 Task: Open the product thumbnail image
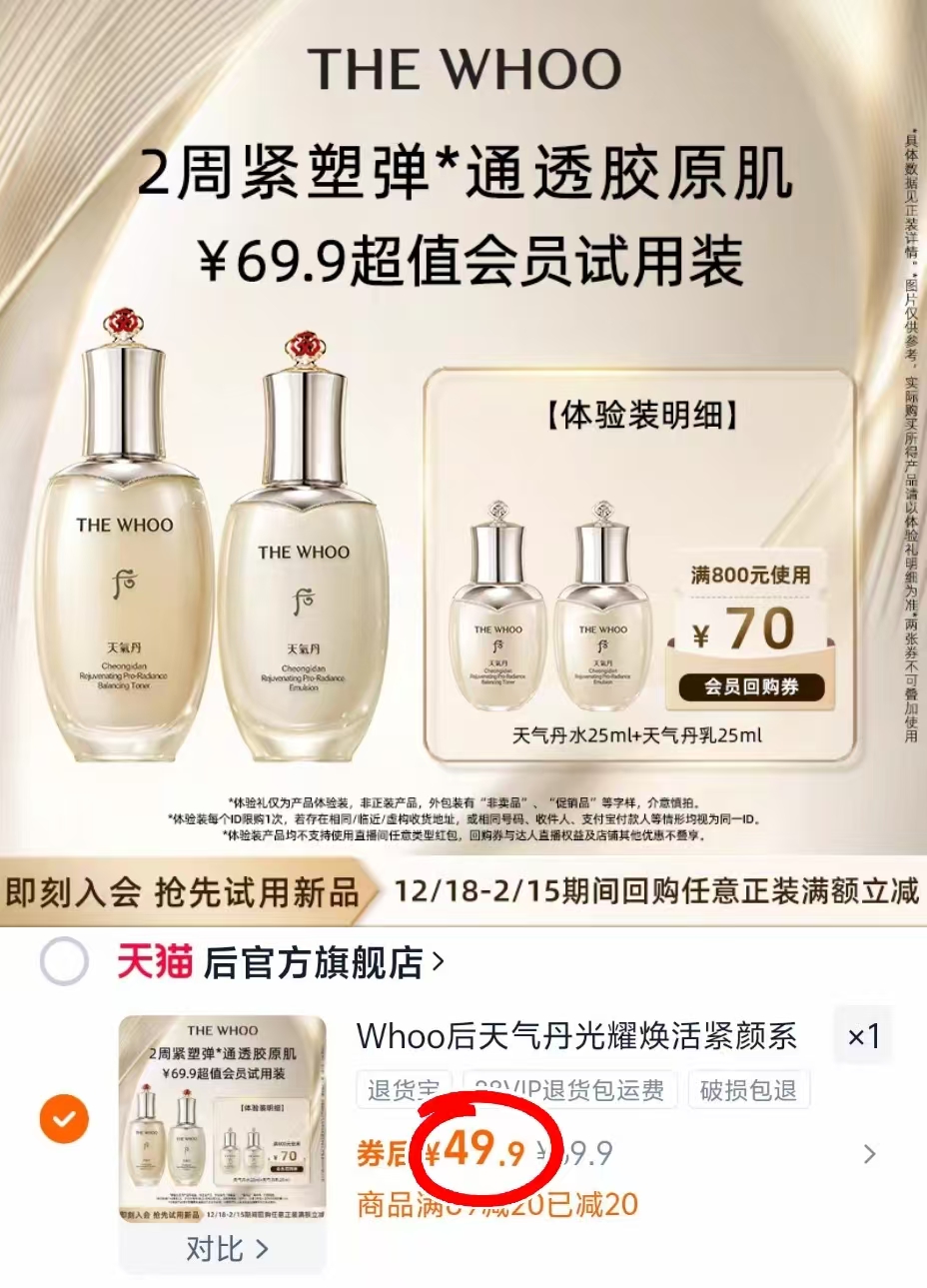(x=224, y=1119)
